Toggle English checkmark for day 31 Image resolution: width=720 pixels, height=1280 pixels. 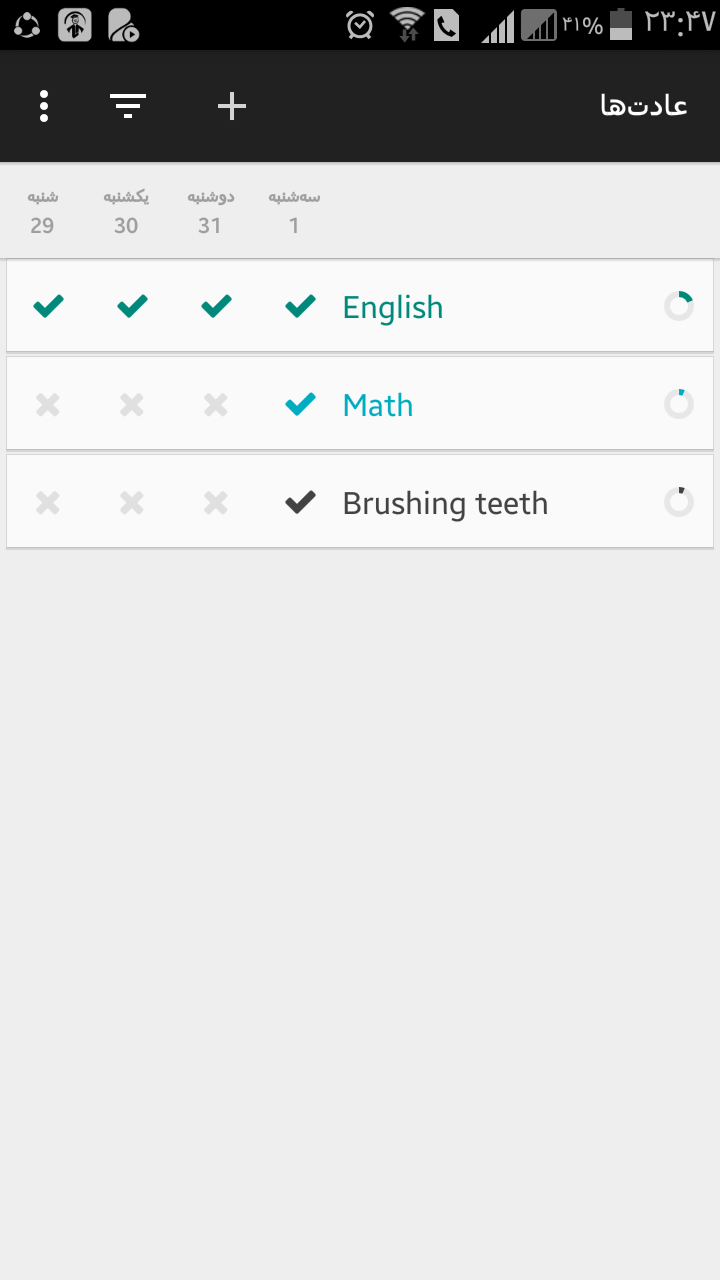pyautogui.click(x=216, y=306)
